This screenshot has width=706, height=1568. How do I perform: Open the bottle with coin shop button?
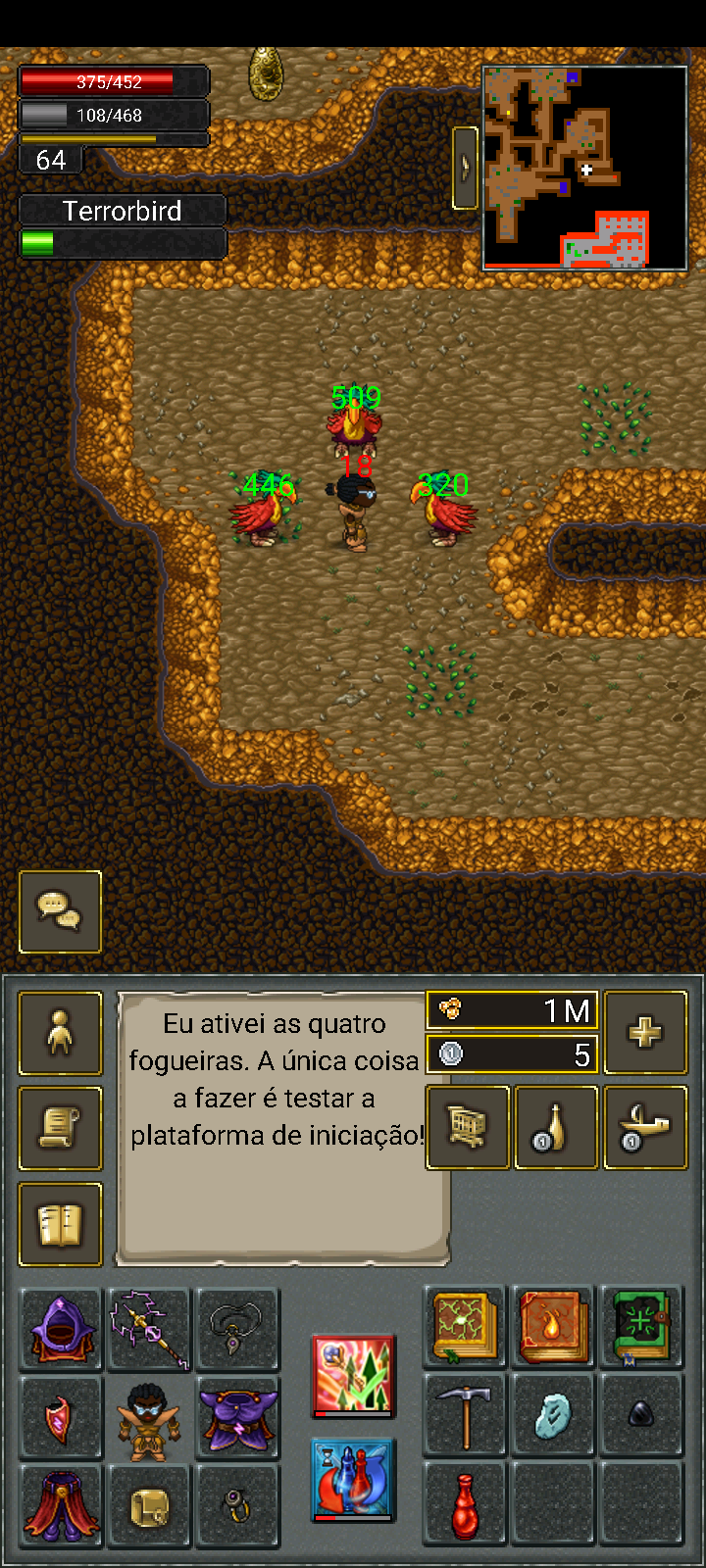point(556,1127)
